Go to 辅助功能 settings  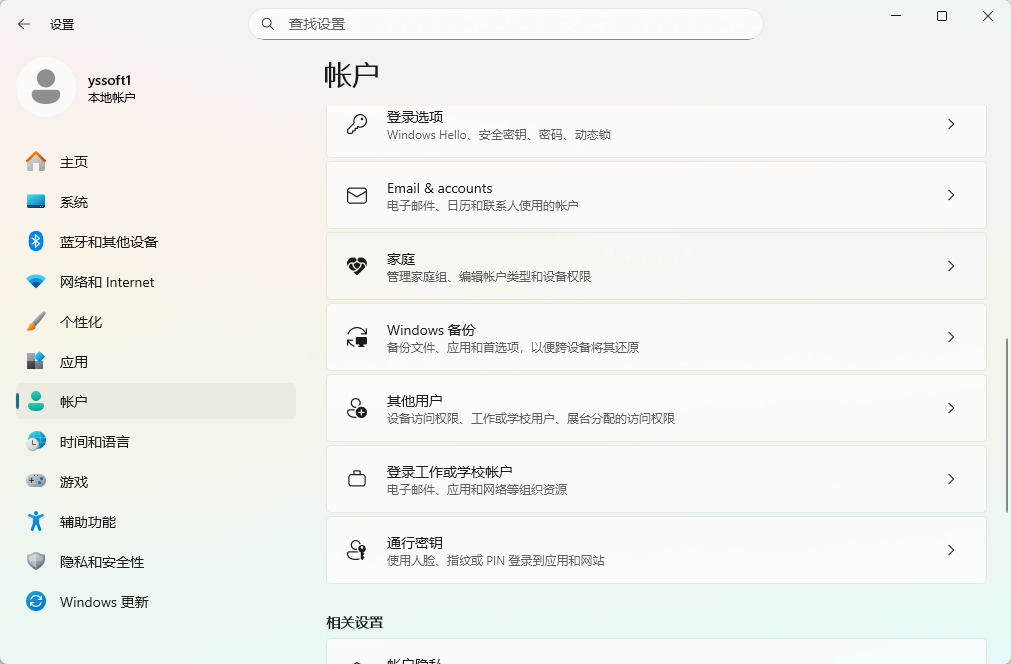pyautogui.click(x=87, y=522)
